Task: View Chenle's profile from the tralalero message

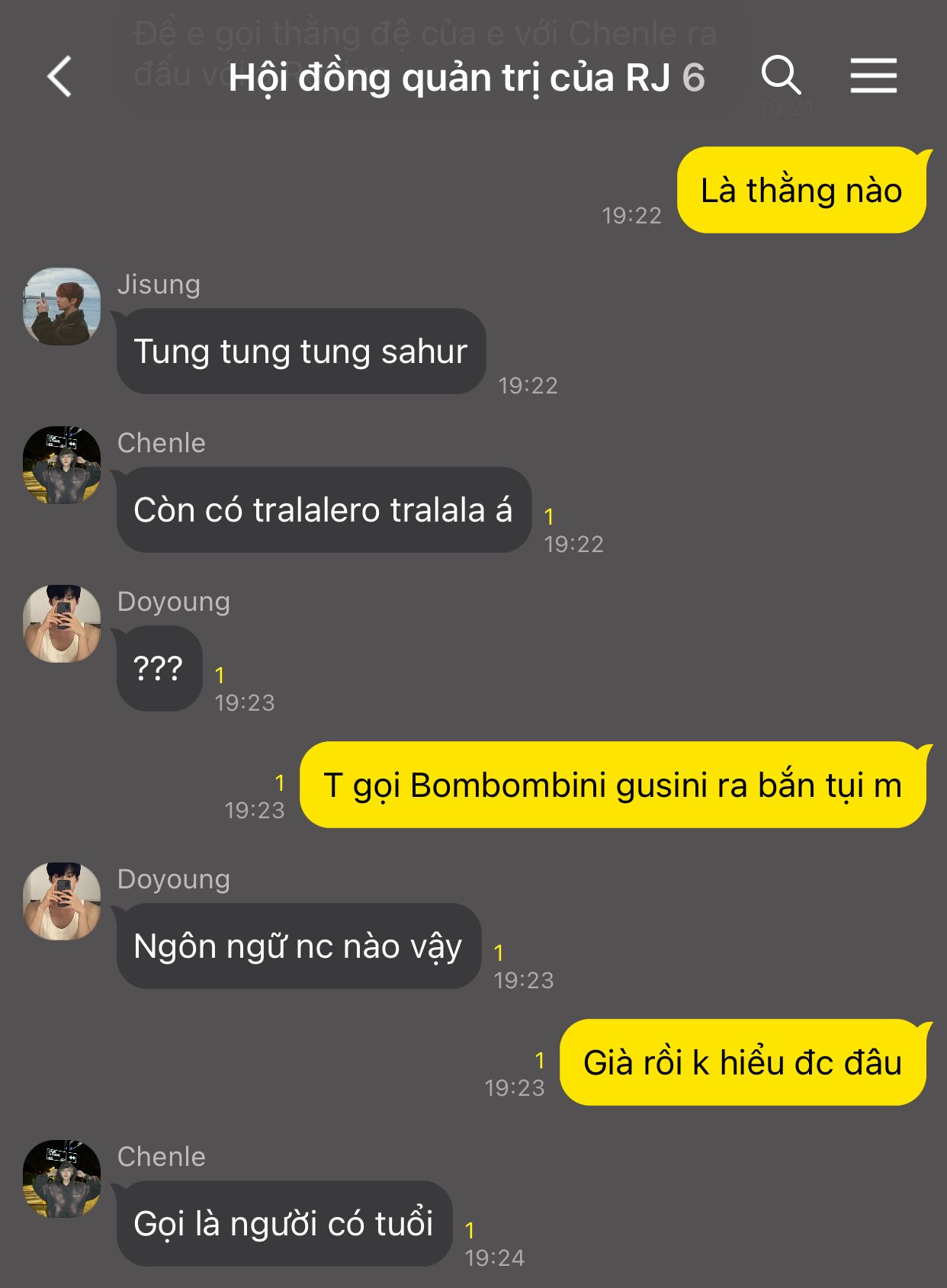Action: 62,465
